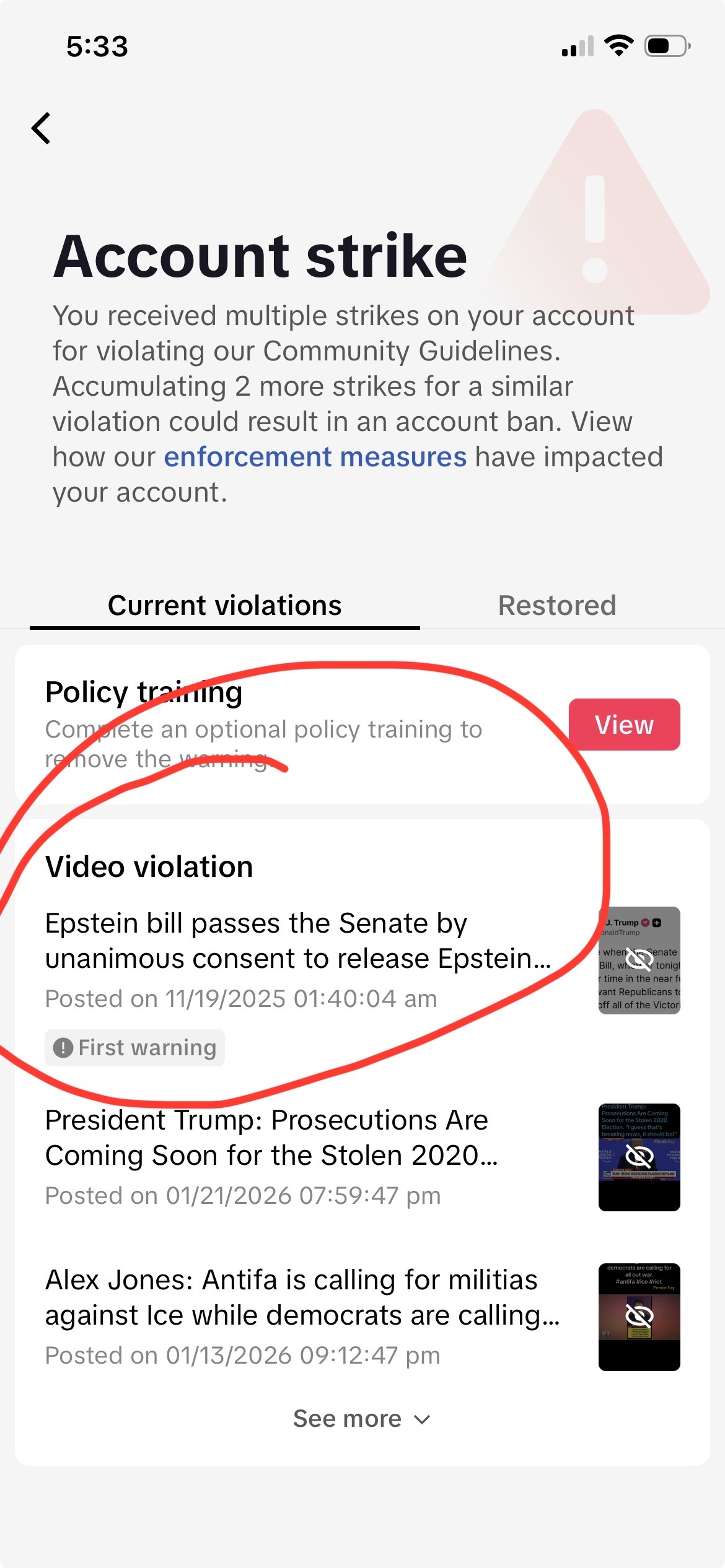Viewport: 725px width, 1568px height.
Task: Select the Current violations tab
Action: [x=224, y=606]
